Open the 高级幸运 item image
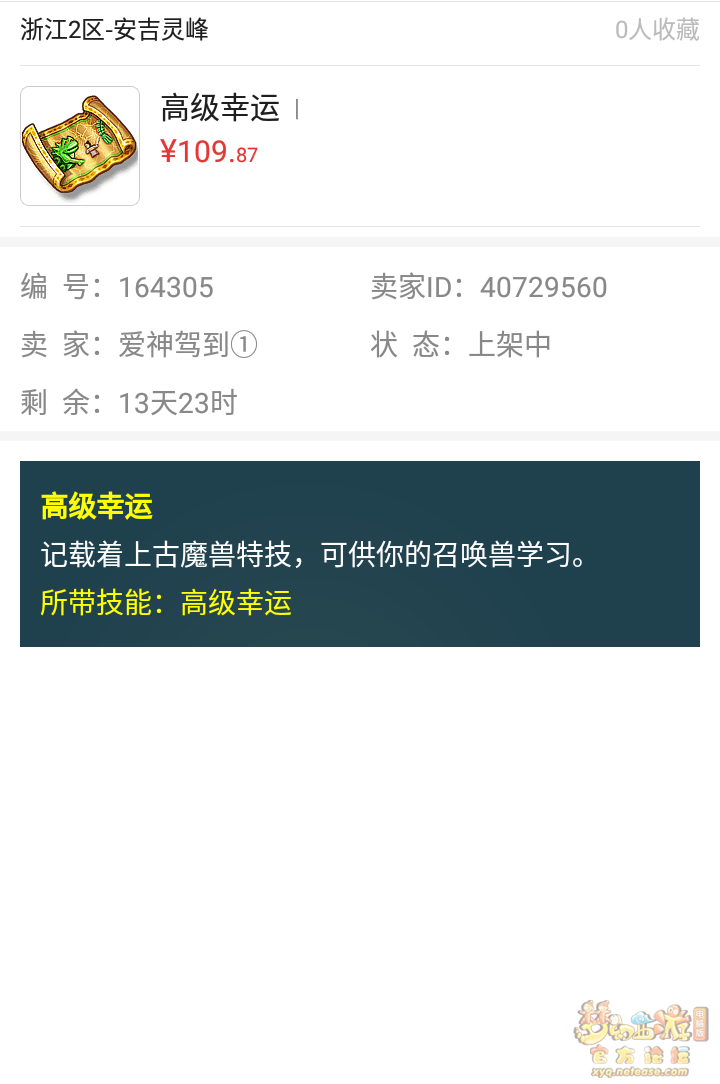 click(80, 146)
